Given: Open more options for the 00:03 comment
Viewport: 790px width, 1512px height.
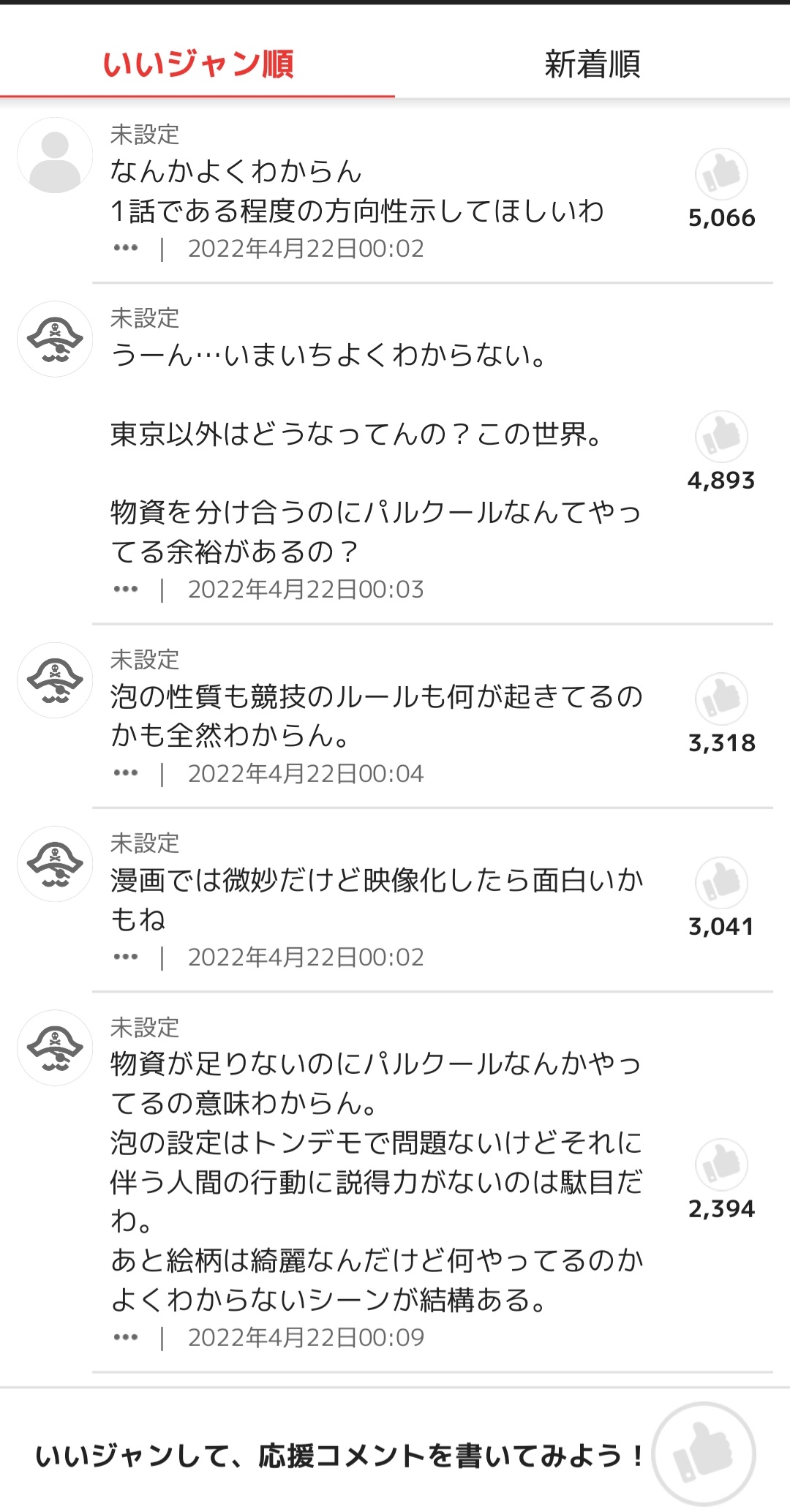Looking at the screenshot, I should pyautogui.click(x=126, y=590).
